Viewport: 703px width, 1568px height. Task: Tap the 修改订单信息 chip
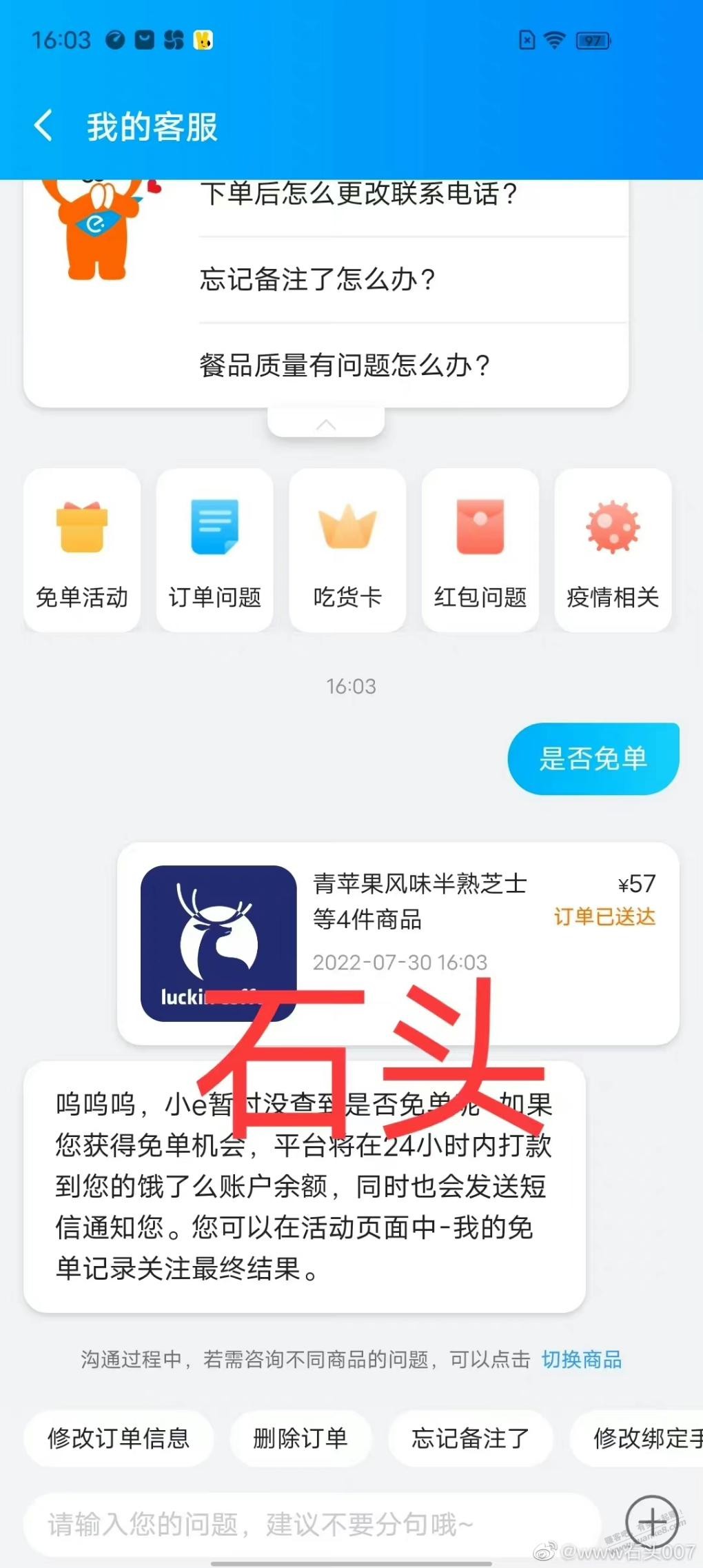point(119,1438)
